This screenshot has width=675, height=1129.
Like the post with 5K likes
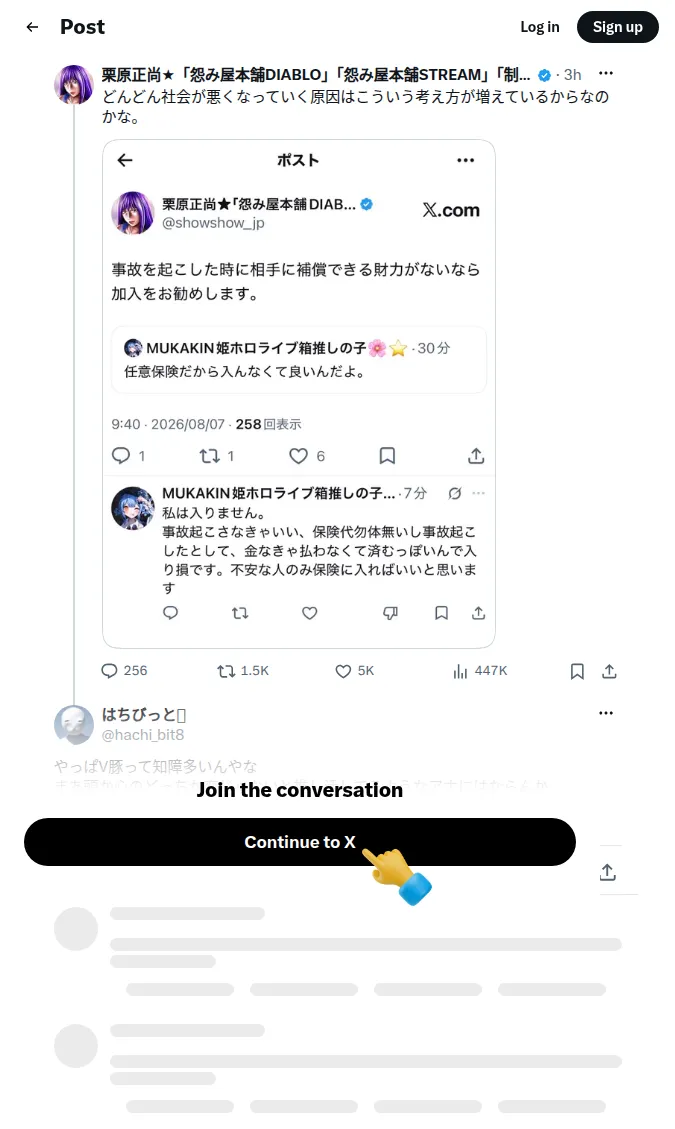click(354, 671)
